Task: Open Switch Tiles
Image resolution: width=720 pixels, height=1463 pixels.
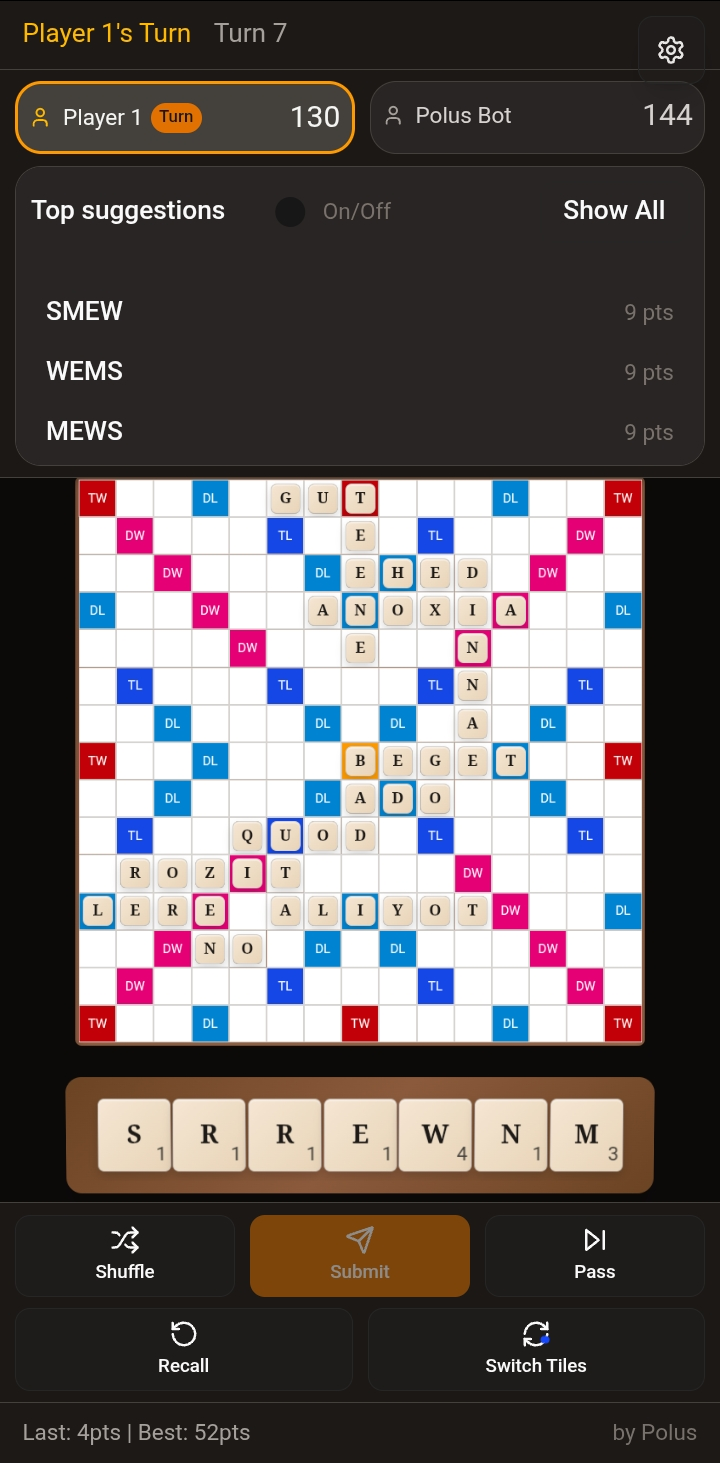Action: 536,1349
